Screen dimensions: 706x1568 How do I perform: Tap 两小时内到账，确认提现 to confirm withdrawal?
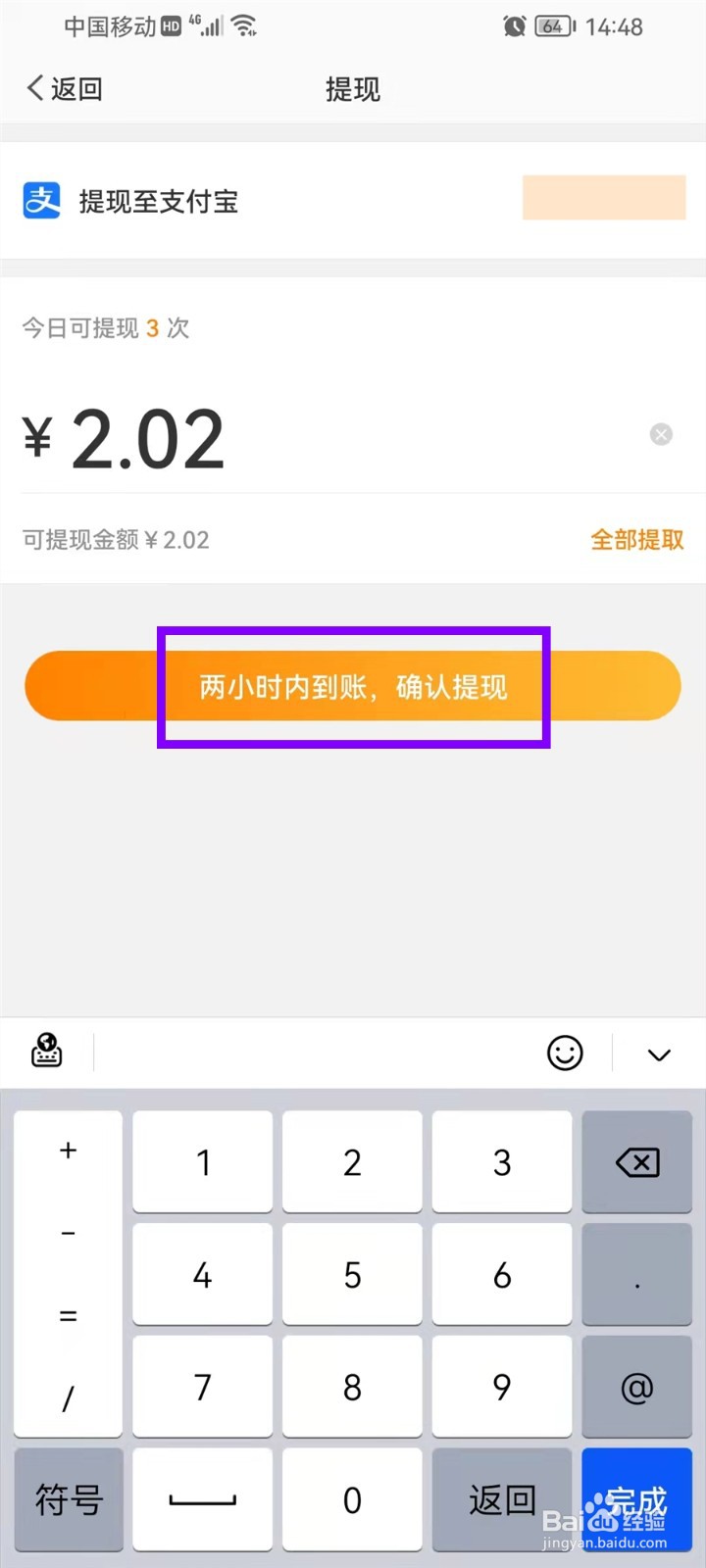pos(353,686)
